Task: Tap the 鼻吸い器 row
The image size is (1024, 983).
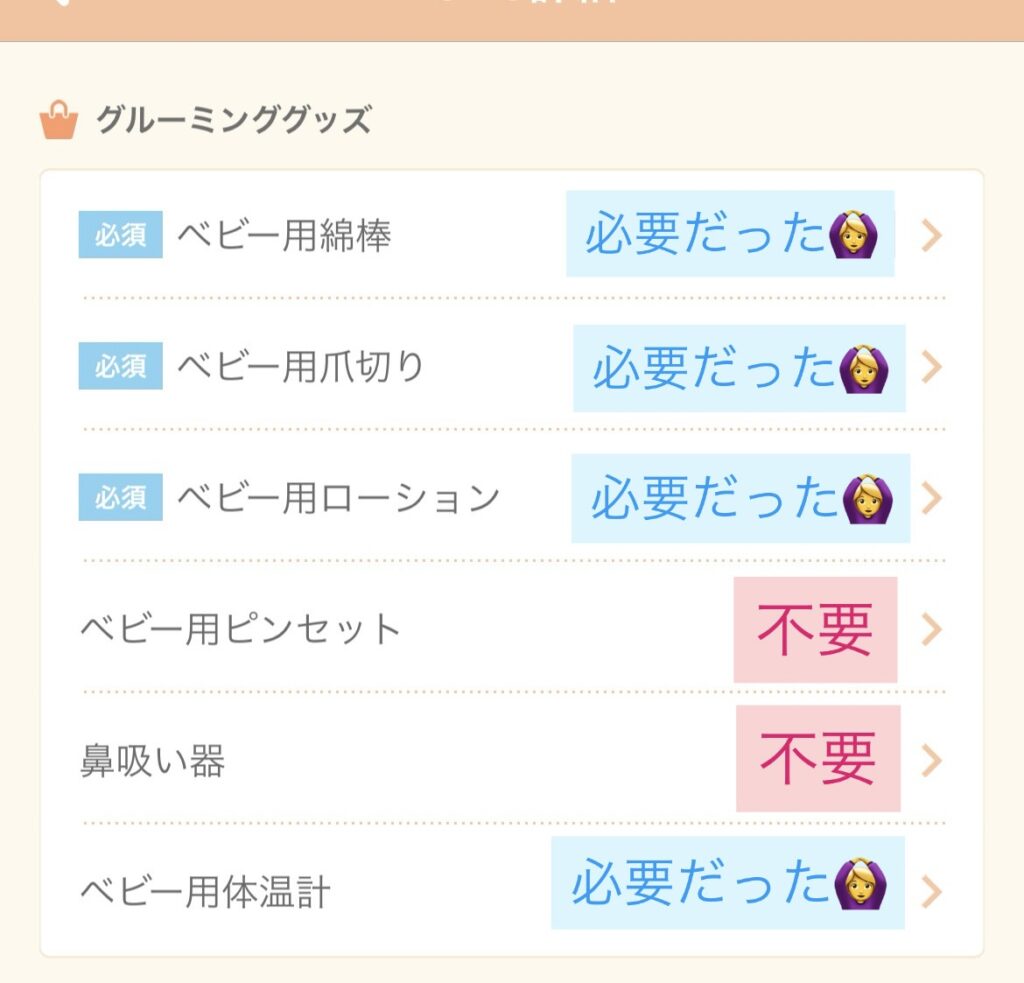Action: (152, 761)
